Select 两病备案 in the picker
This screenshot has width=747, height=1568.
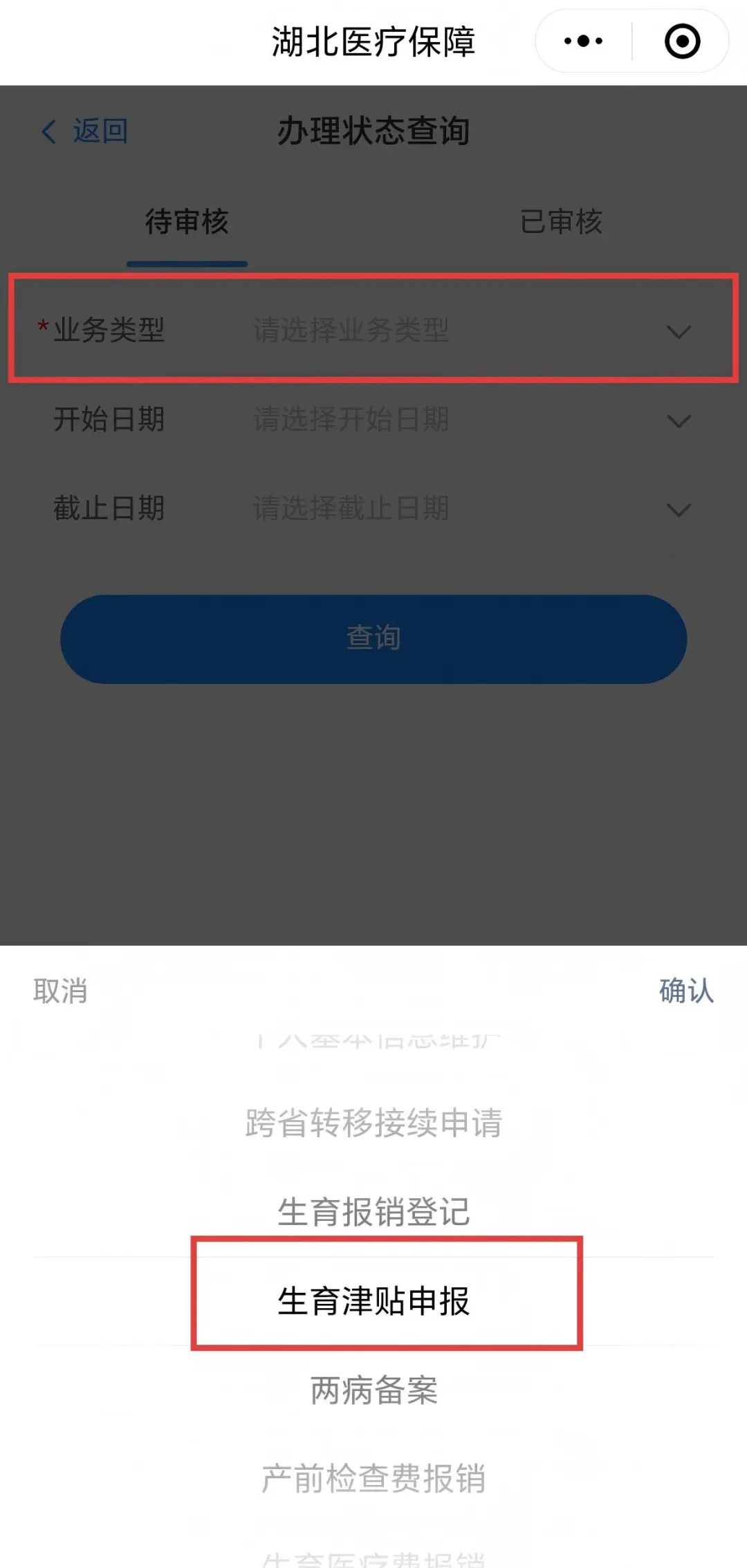click(373, 1391)
